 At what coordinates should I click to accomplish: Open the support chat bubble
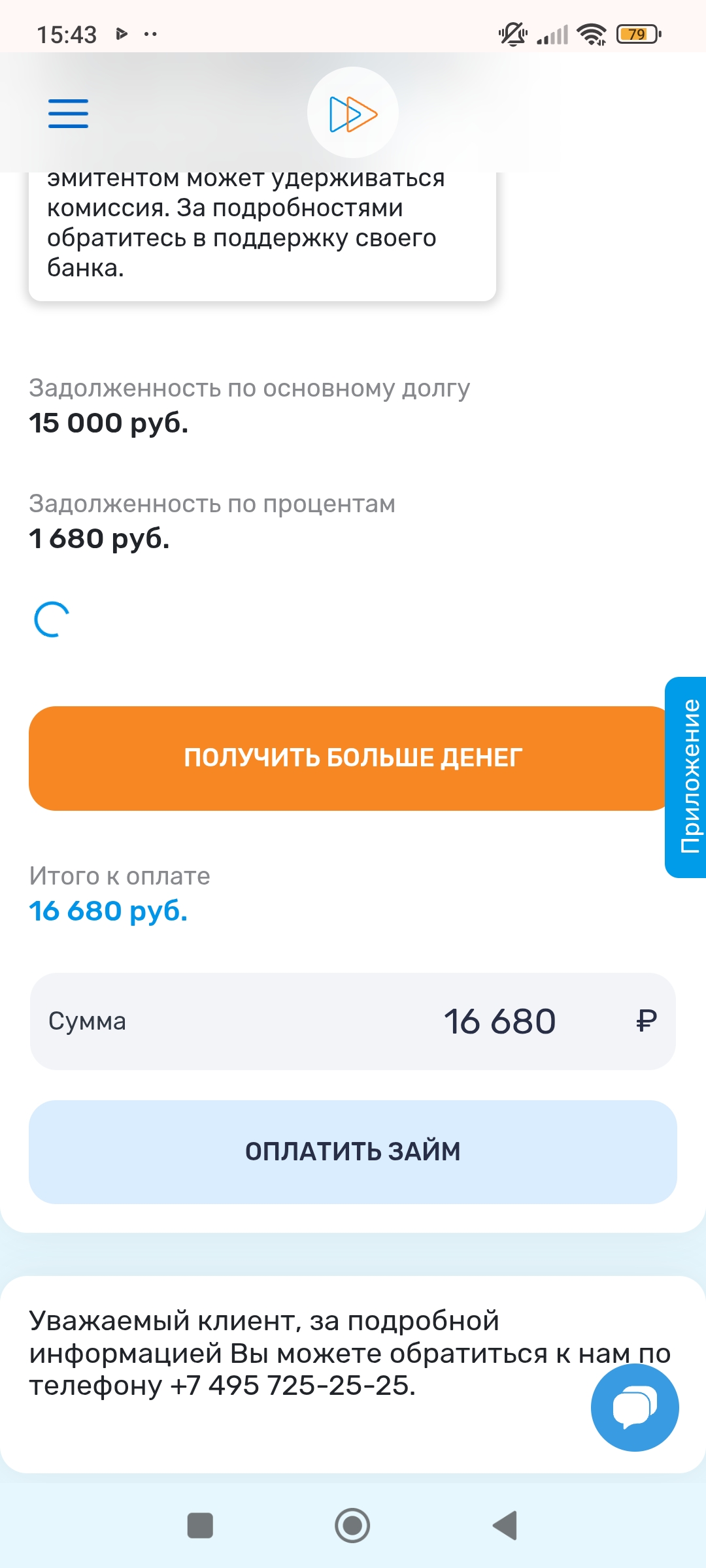coord(634,1407)
